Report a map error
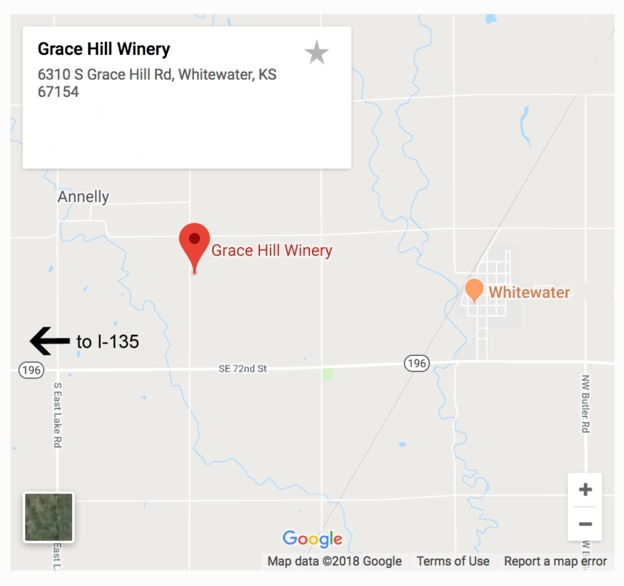The image size is (624, 586). pyautogui.click(x=555, y=561)
